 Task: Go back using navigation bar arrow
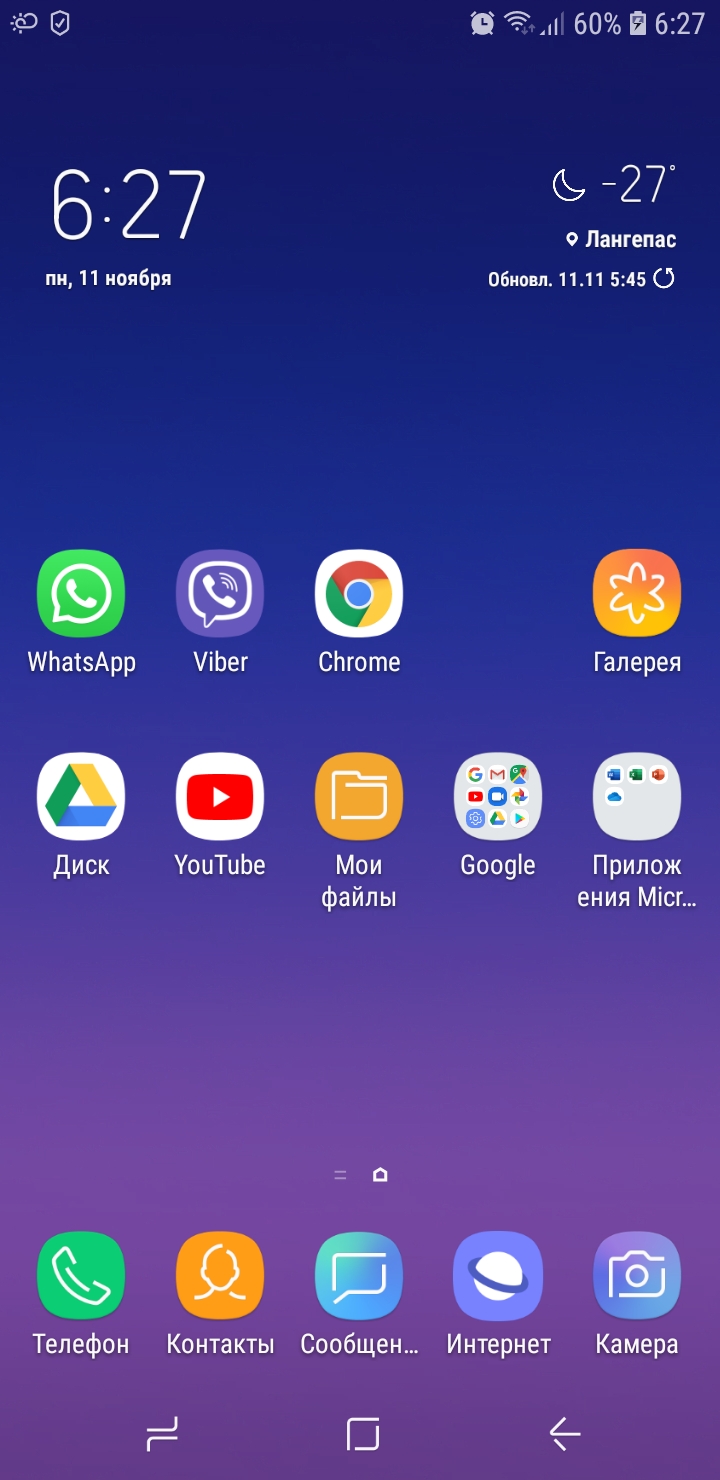[565, 1435]
